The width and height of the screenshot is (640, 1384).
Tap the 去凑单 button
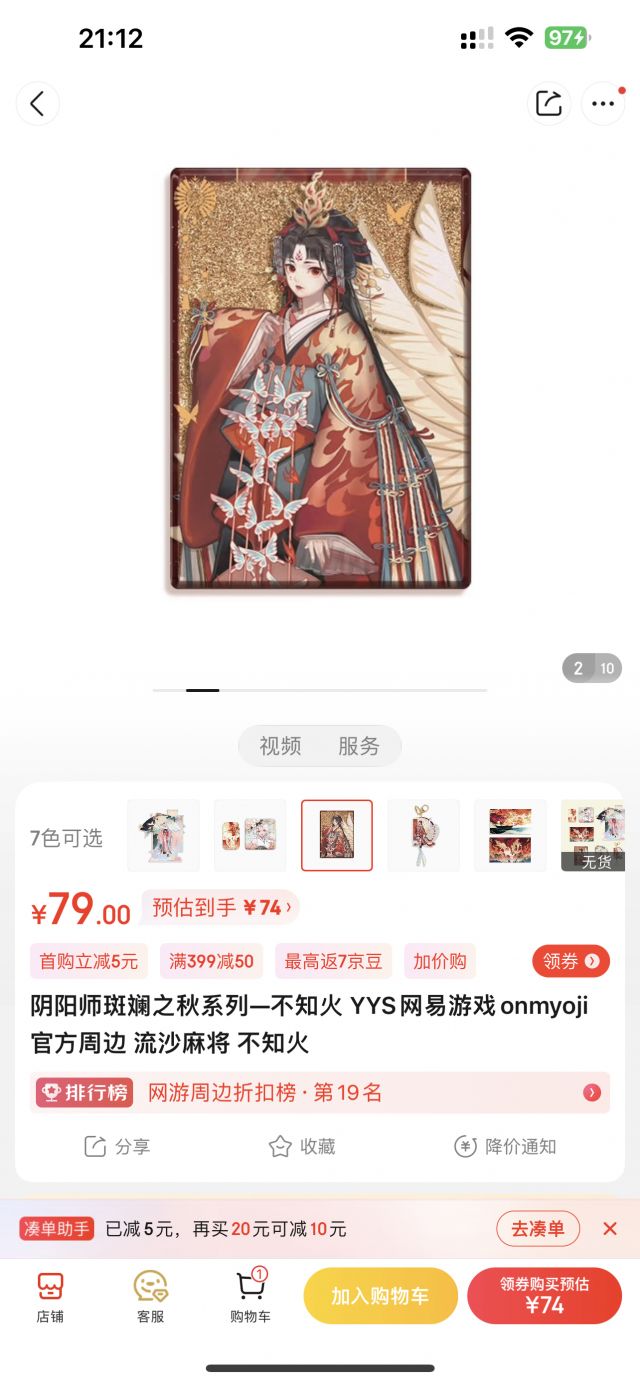pos(538,1229)
